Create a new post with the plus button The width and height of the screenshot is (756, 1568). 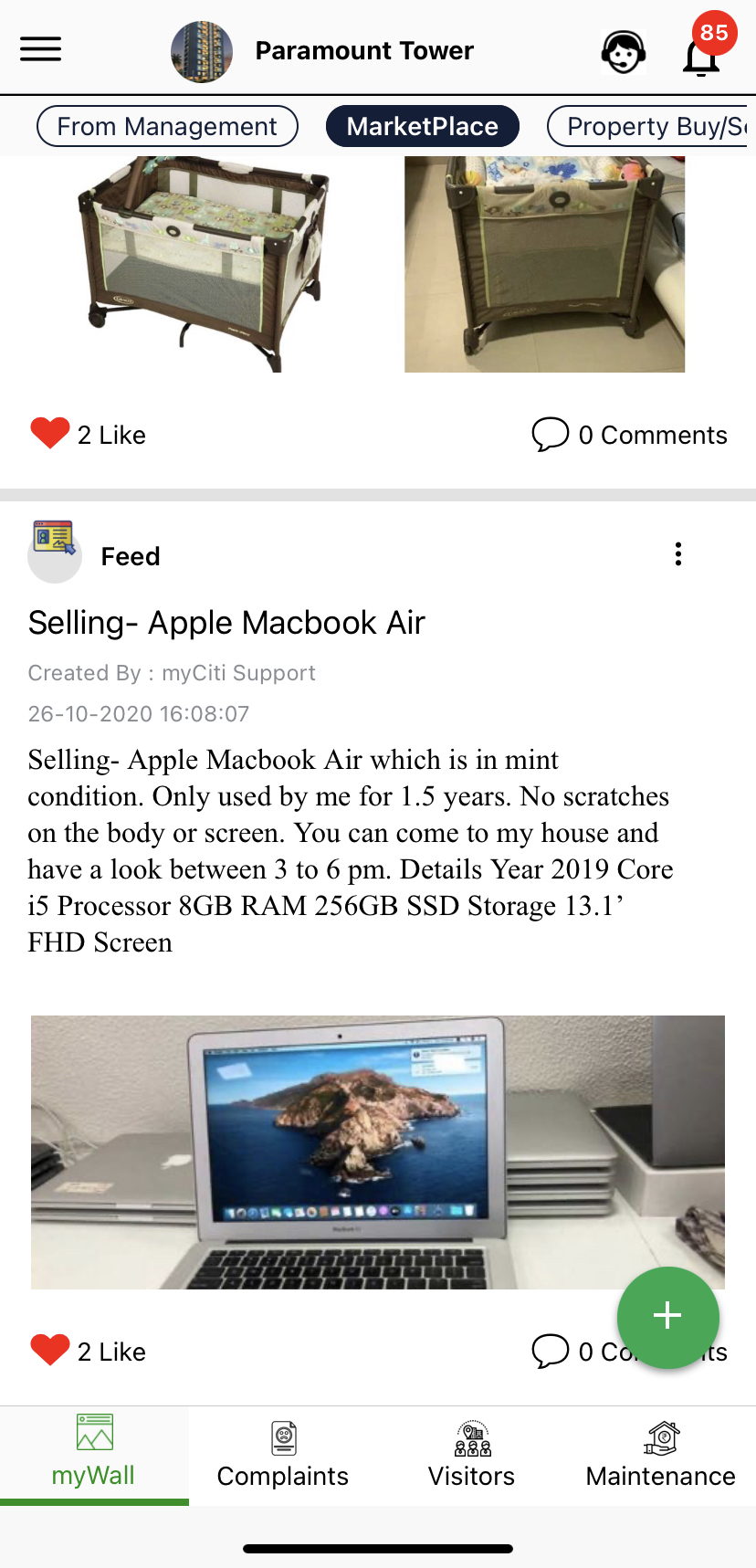pyautogui.click(x=667, y=1316)
